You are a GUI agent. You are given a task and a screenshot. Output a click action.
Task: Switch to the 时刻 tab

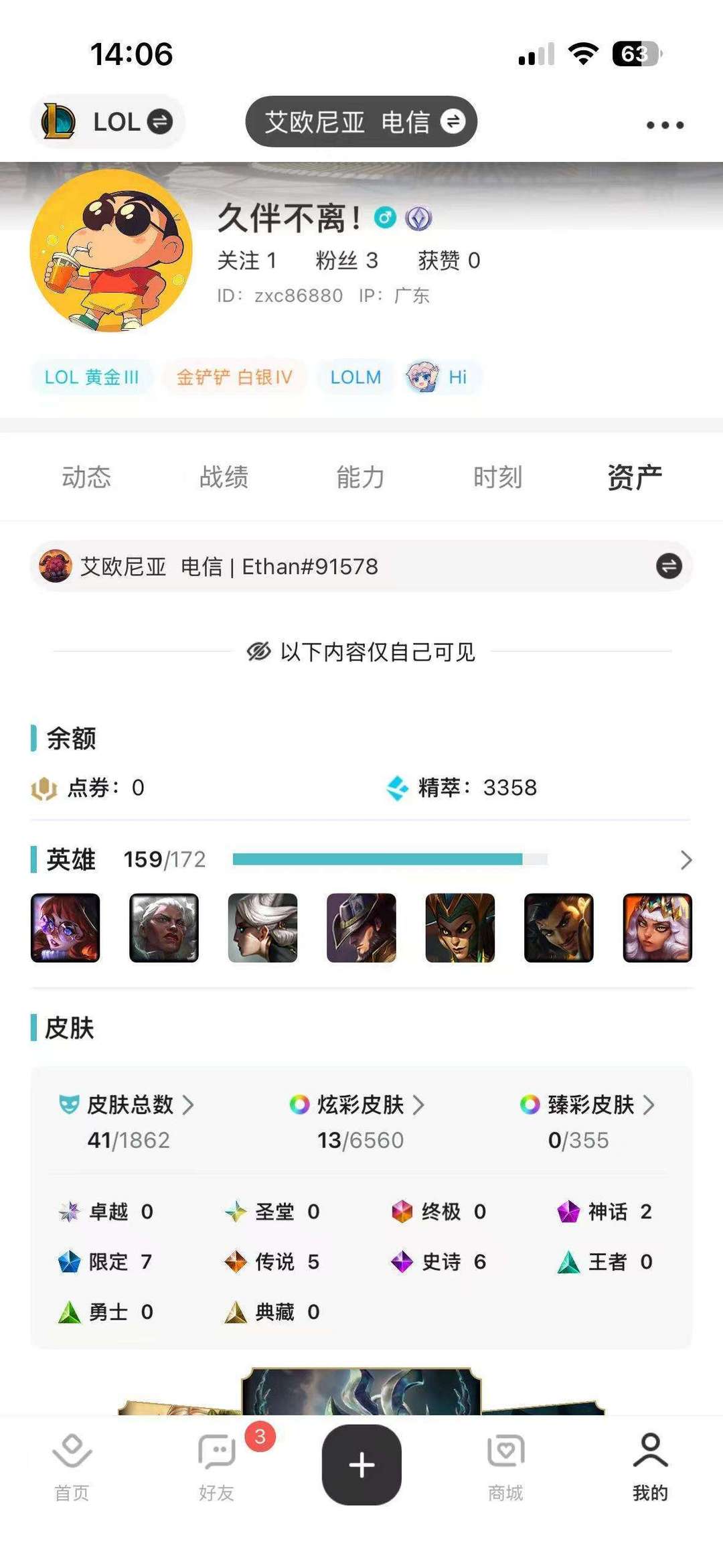[497, 477]
